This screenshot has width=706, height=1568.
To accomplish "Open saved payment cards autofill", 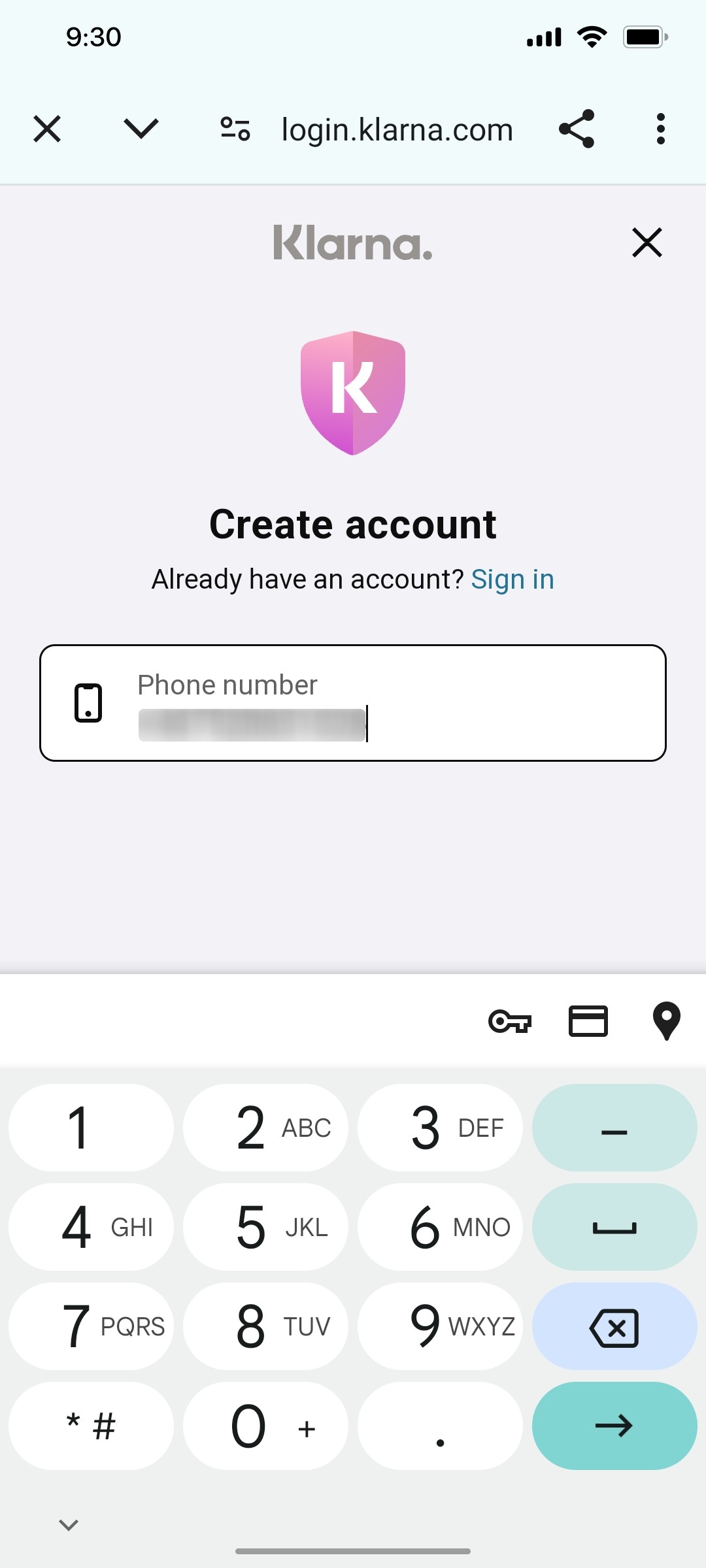I will point(588,1021).
